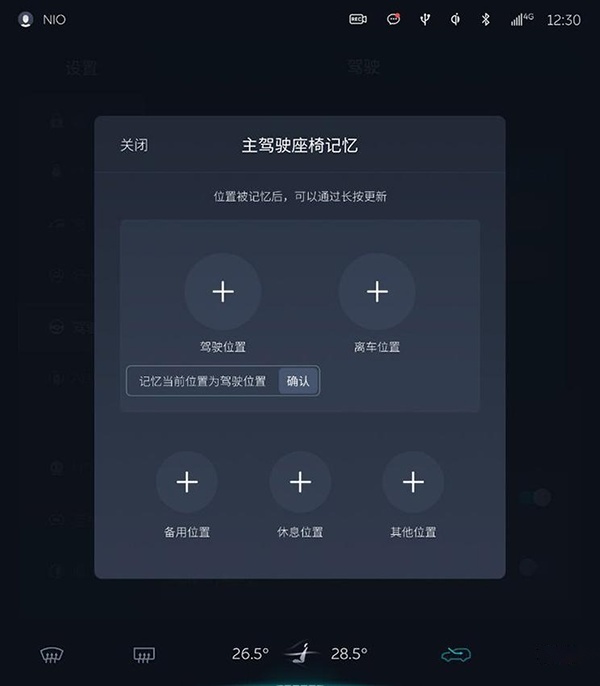Turn on rear window defrost
This screenshot has height=686, width=600.
click(x=144, y=655)
